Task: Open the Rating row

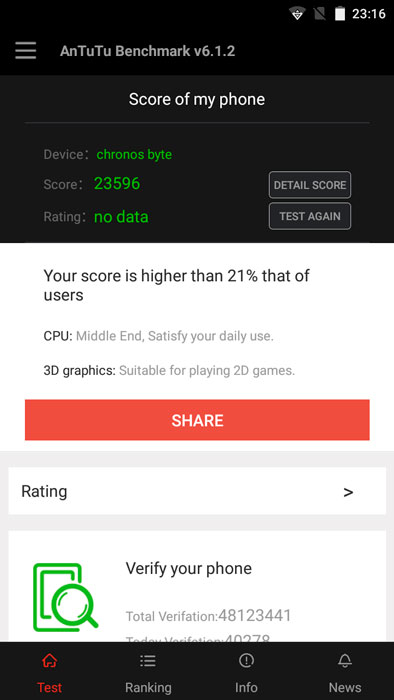Action: tap(197, 491)
